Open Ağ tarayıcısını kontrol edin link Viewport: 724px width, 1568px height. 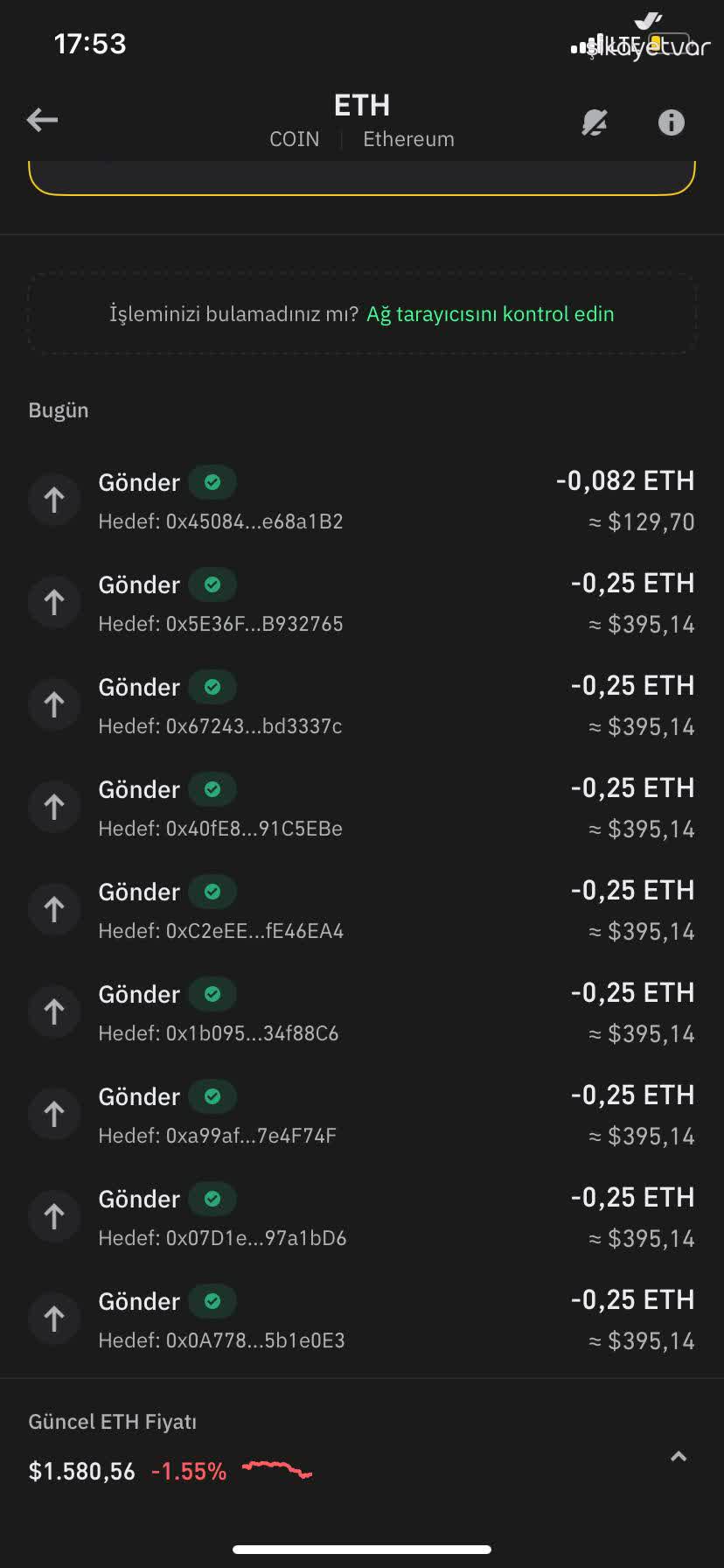[491, 313]
